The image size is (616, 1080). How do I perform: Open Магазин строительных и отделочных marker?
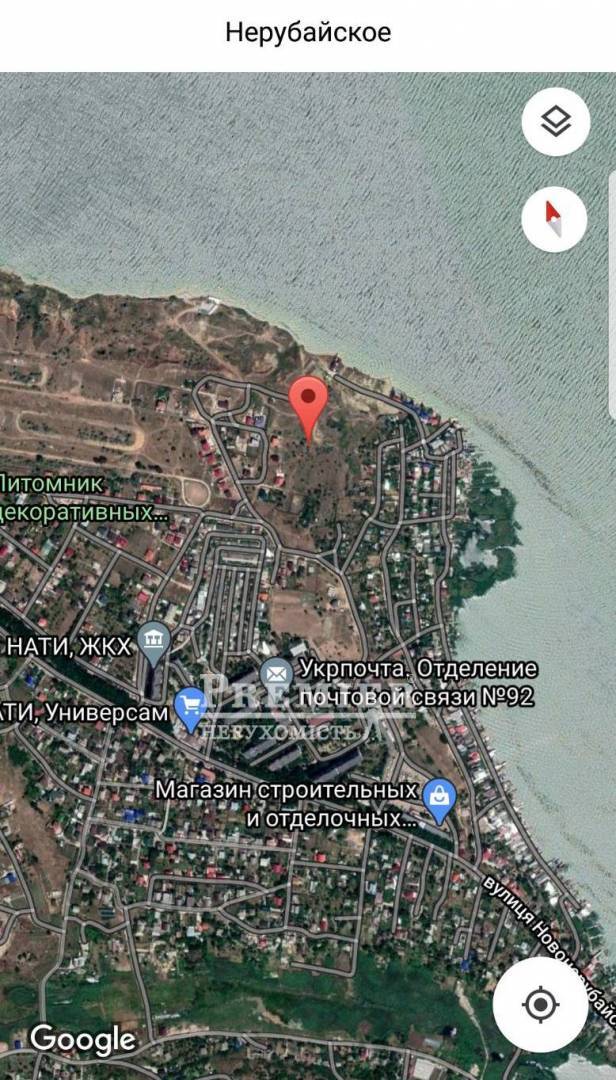(439, 798)
